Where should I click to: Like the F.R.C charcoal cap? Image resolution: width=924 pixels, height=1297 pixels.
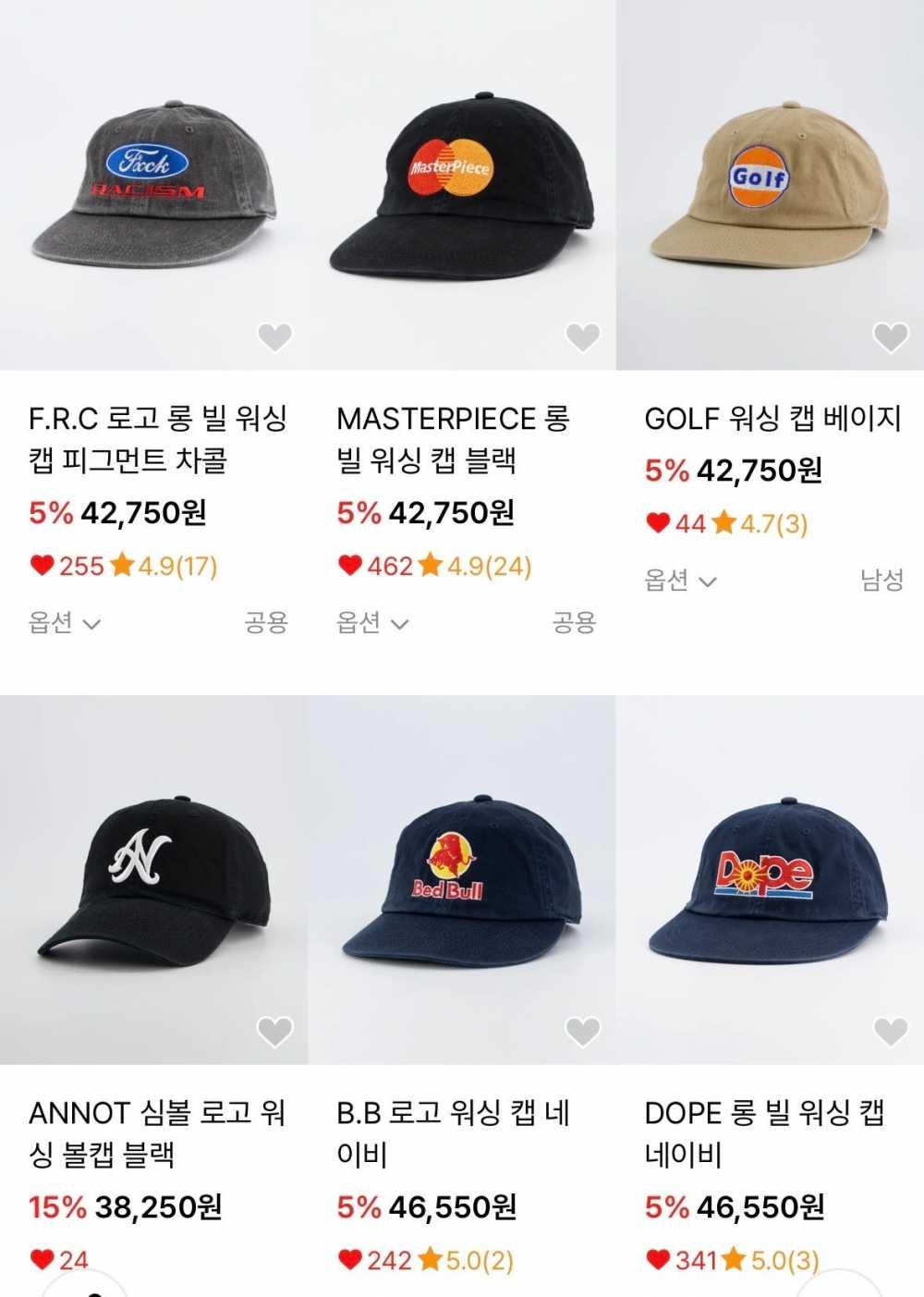pos(274,337)
